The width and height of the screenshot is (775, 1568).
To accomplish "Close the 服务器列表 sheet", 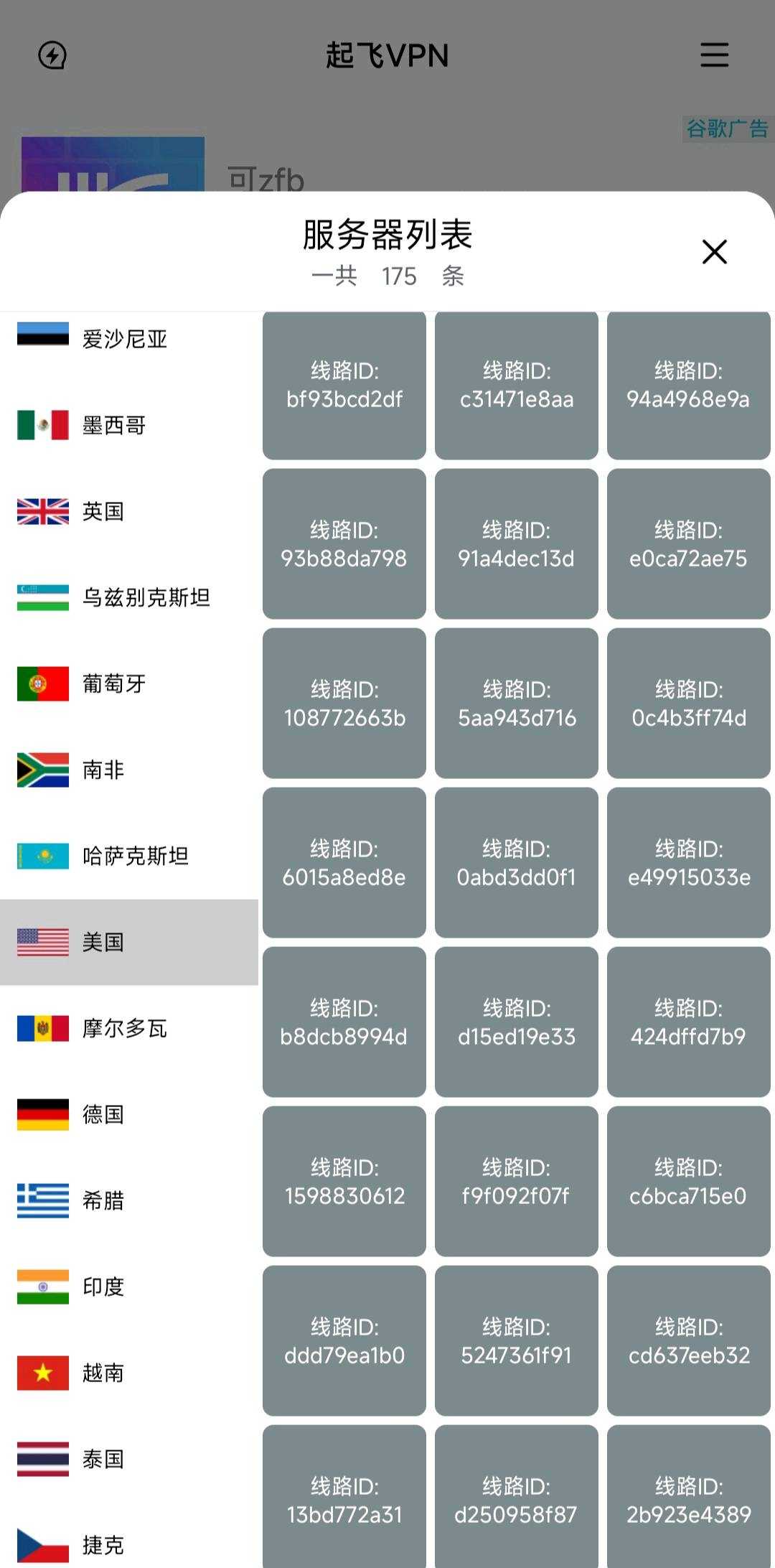I will click(x=714, y=252).
